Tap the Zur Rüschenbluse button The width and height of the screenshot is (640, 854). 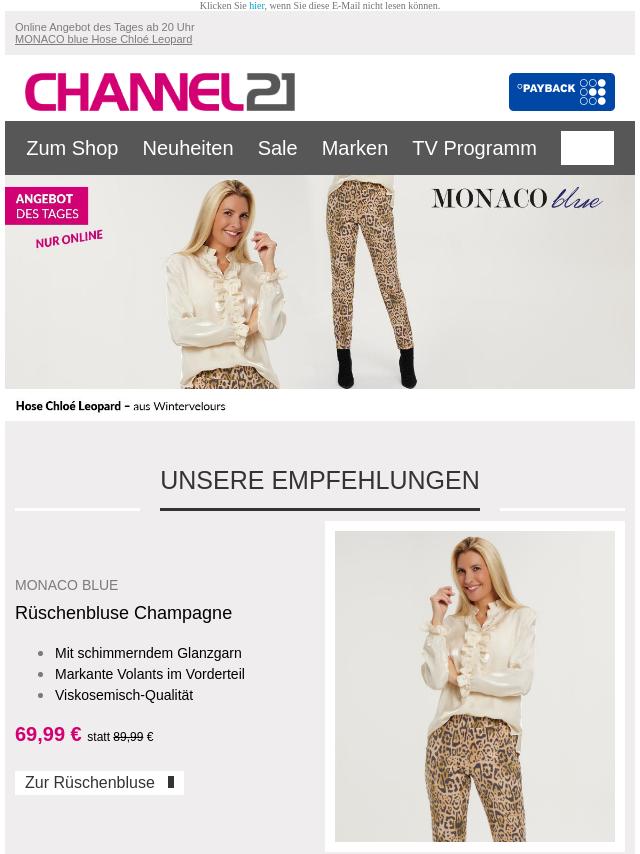pyautogui.click(x=99, y=783)
